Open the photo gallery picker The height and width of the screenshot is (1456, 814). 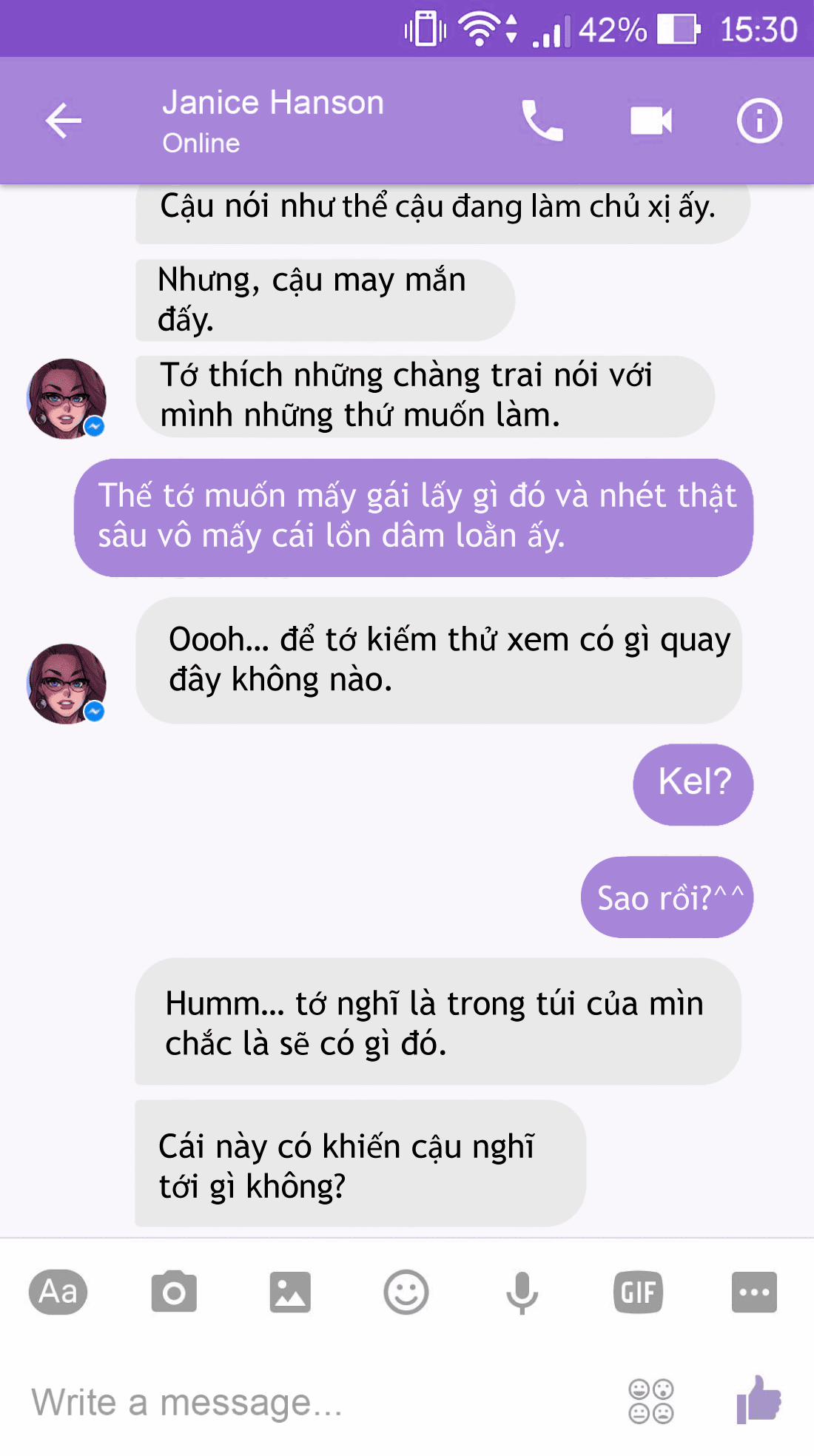[x=290, y=1292]
